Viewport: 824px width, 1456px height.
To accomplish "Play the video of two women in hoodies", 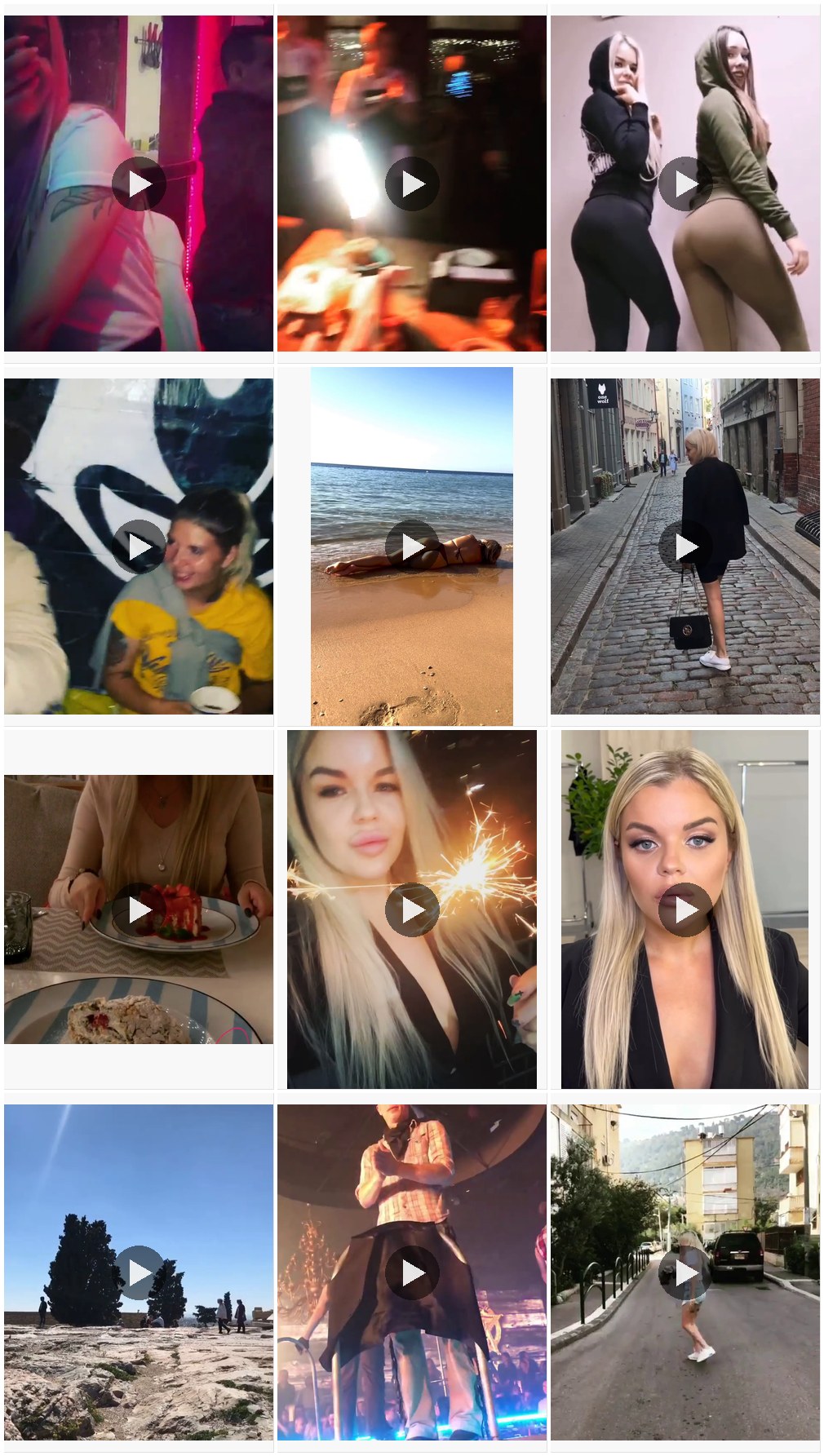I will coord(685,184).
